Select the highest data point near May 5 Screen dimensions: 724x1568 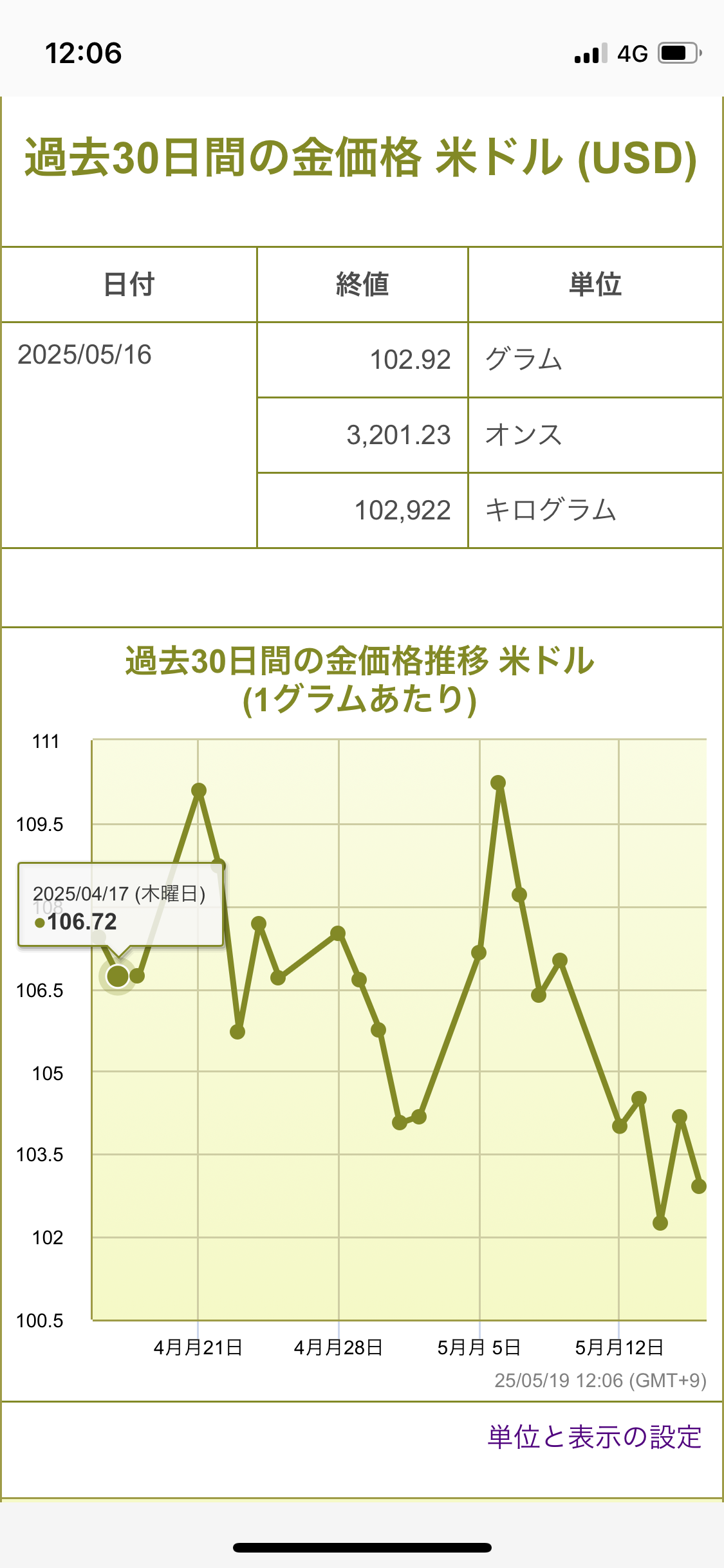(498, 783)
